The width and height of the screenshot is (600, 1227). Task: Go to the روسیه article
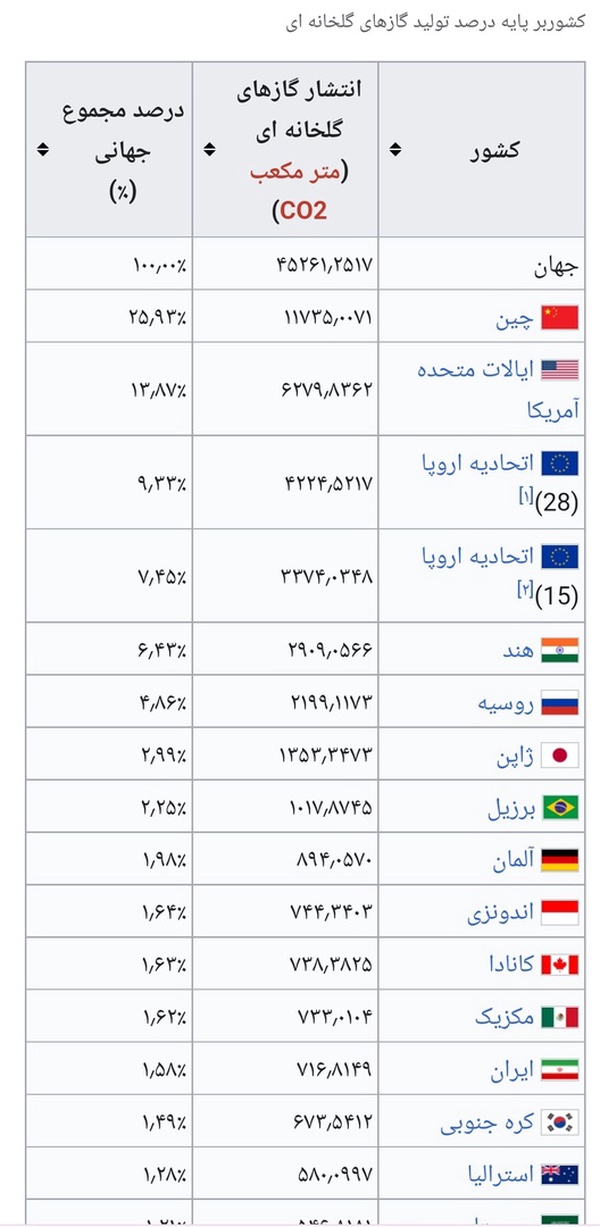(506, 703)
